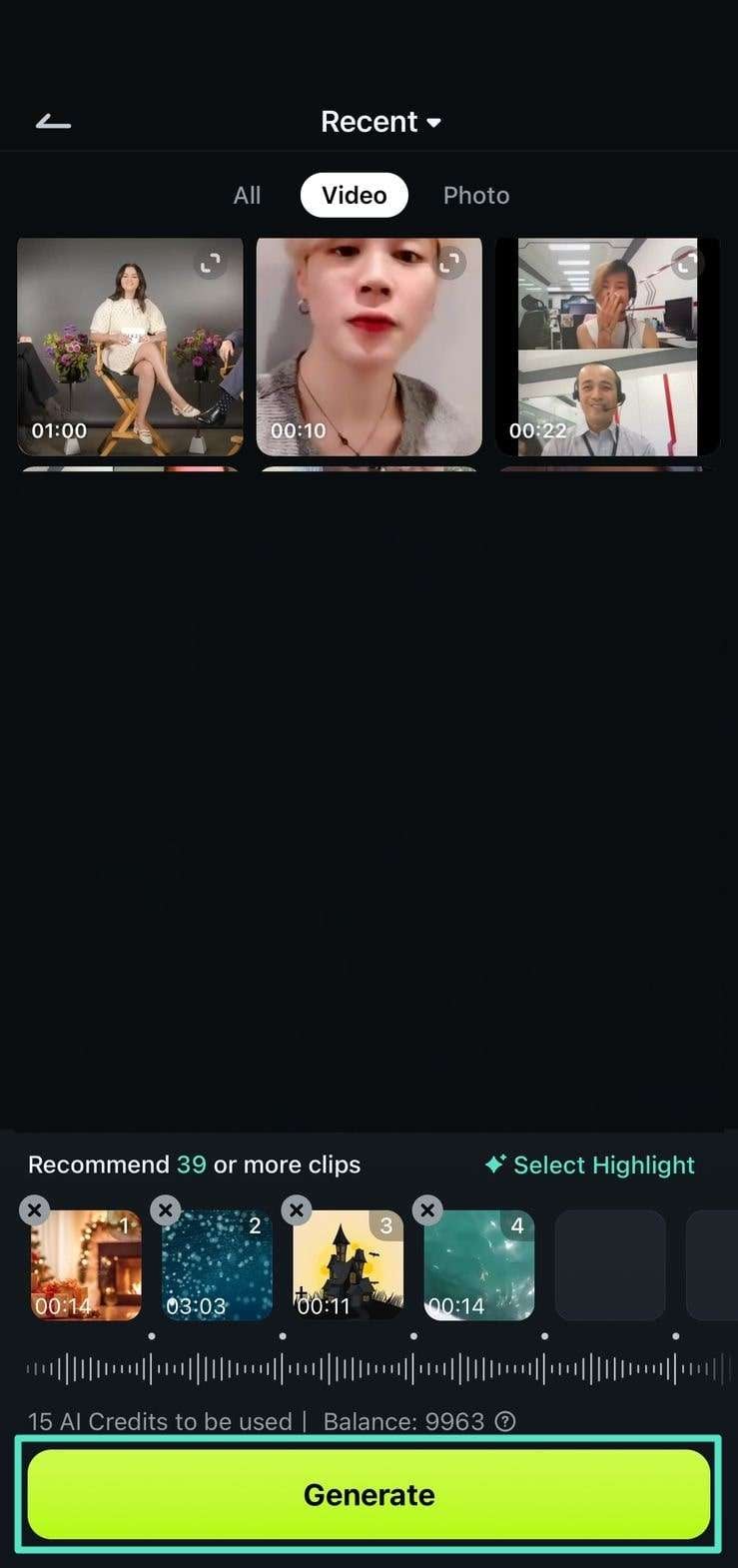Image resolution: width=738 pixels, height=1568 pixels.
Task: Open the Recent album dropdown
Action: tap(380, 122)
